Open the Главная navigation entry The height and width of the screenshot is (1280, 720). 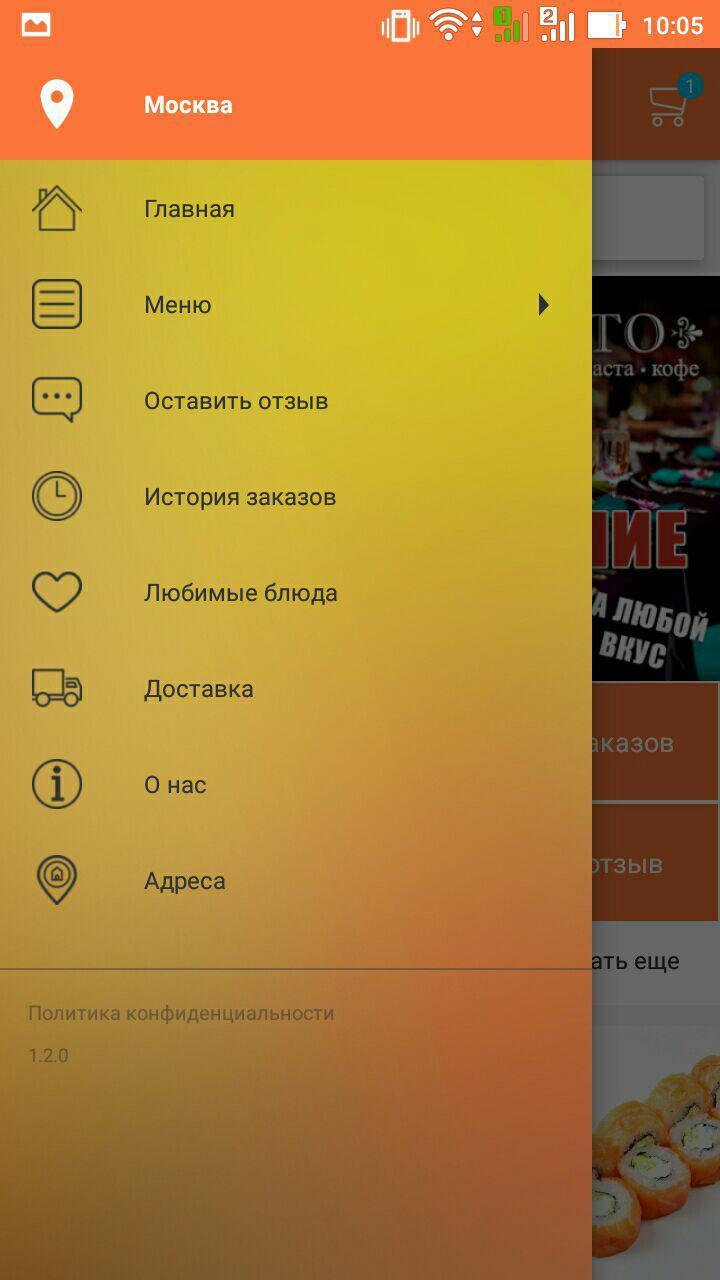190,208
